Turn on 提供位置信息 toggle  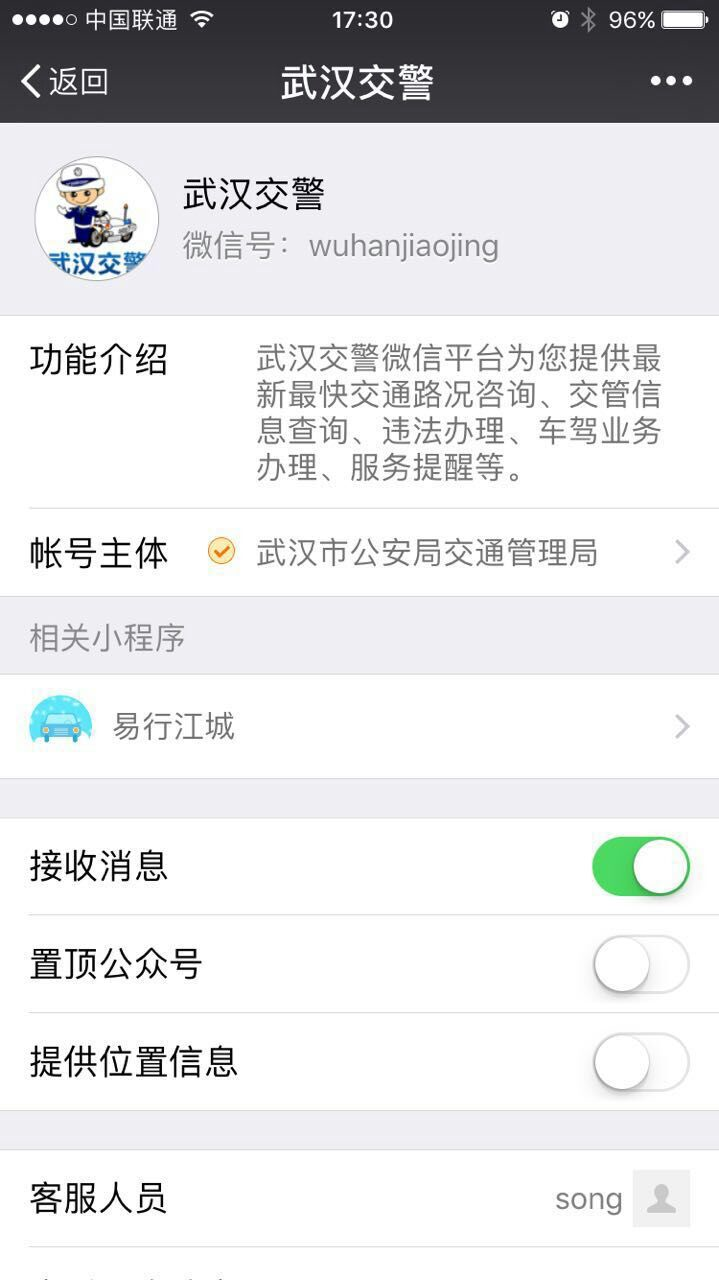pyautogui.click(x=640, y=1062)
